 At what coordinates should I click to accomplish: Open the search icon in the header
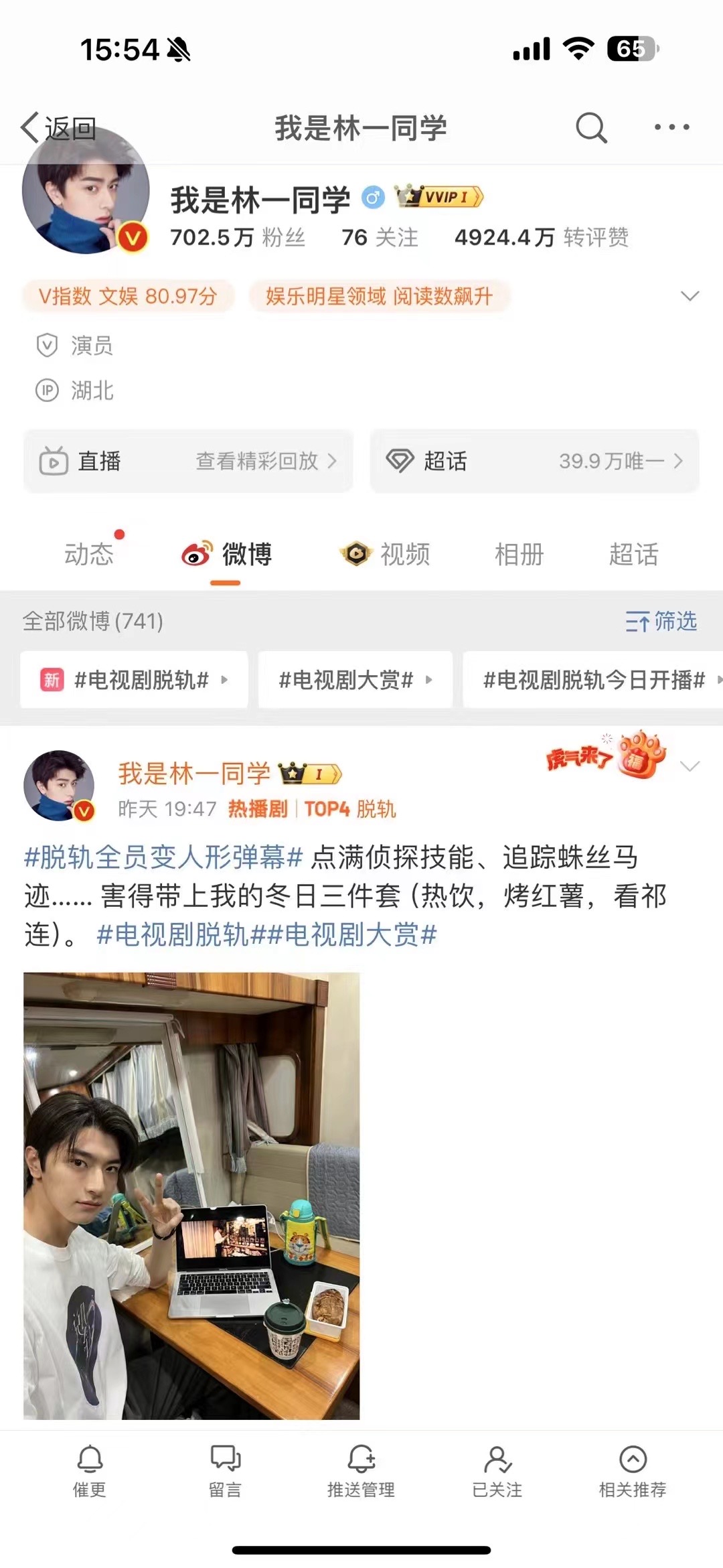[x=591, y=127]
